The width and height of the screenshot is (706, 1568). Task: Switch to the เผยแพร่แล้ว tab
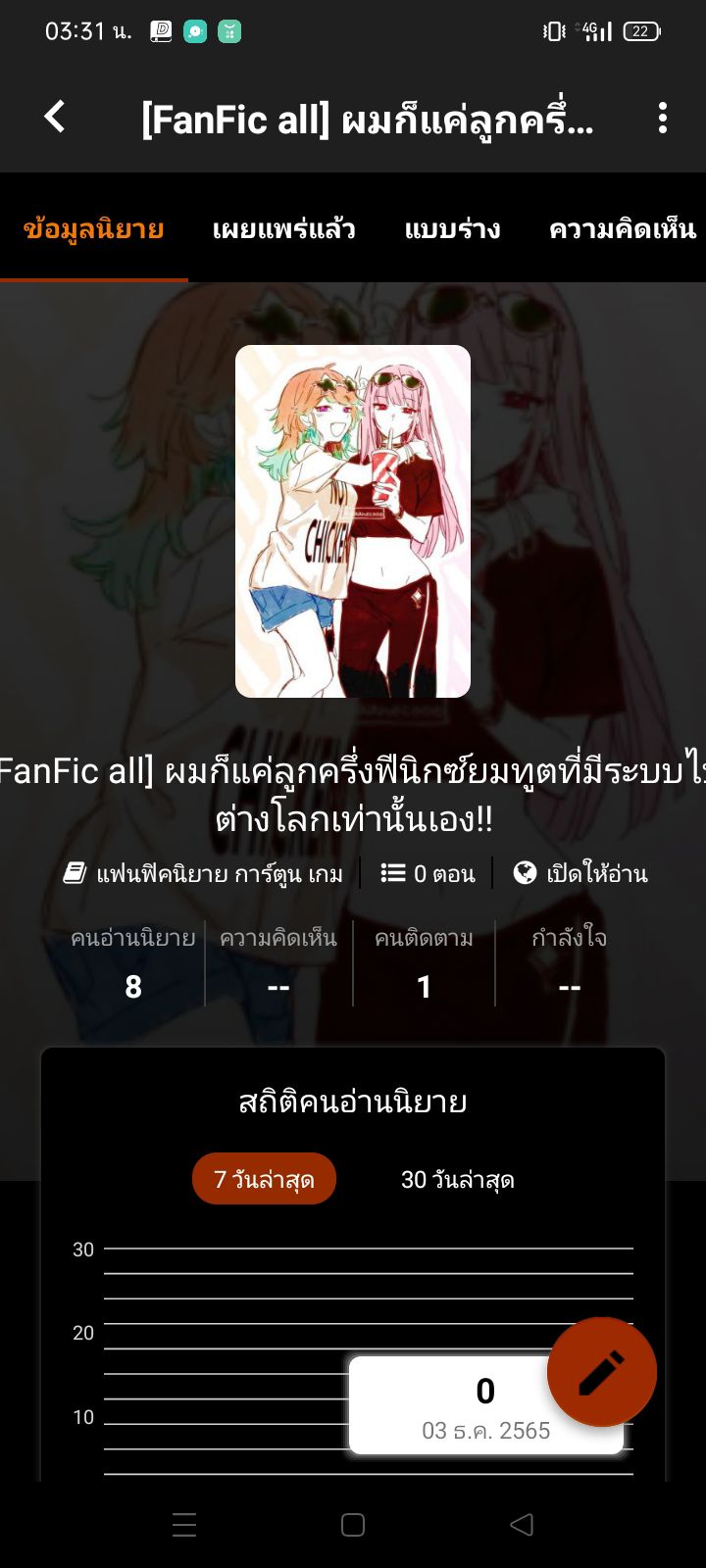click(x=283, y=229)
